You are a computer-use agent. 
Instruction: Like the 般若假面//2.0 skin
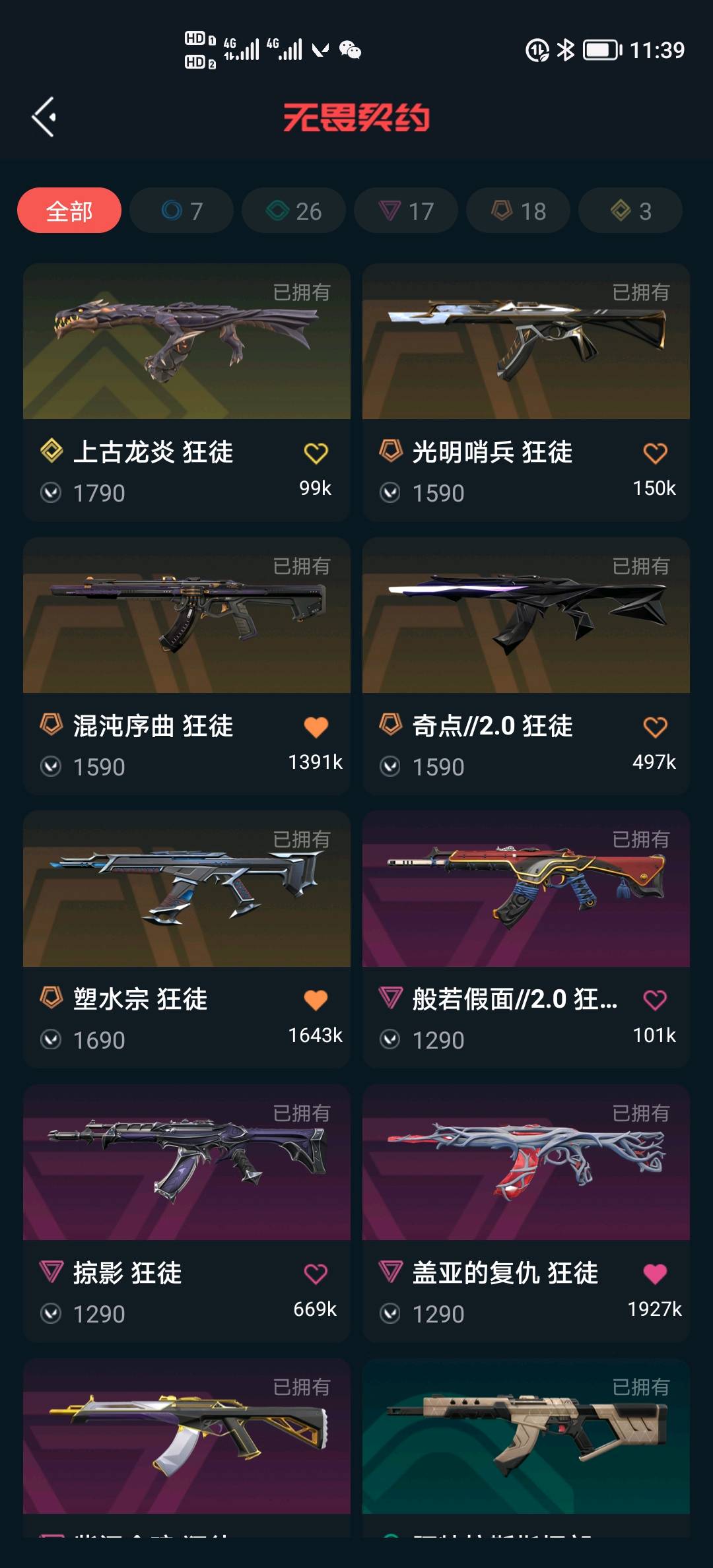click(x=655, y=1000)
